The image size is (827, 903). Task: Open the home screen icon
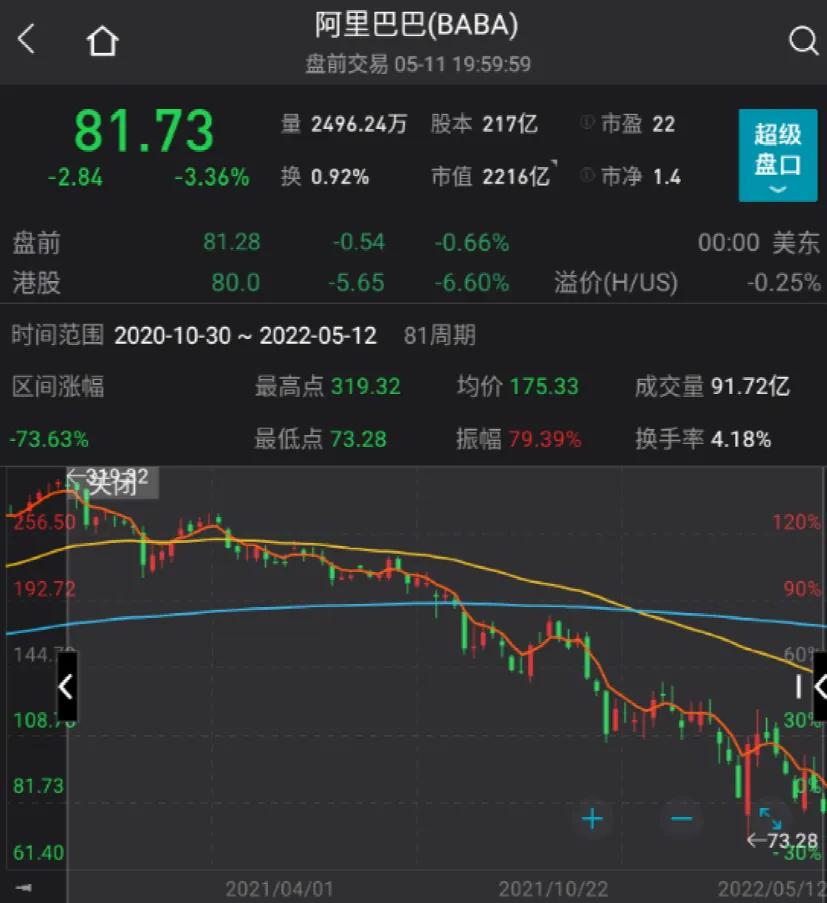pos(102,40)
